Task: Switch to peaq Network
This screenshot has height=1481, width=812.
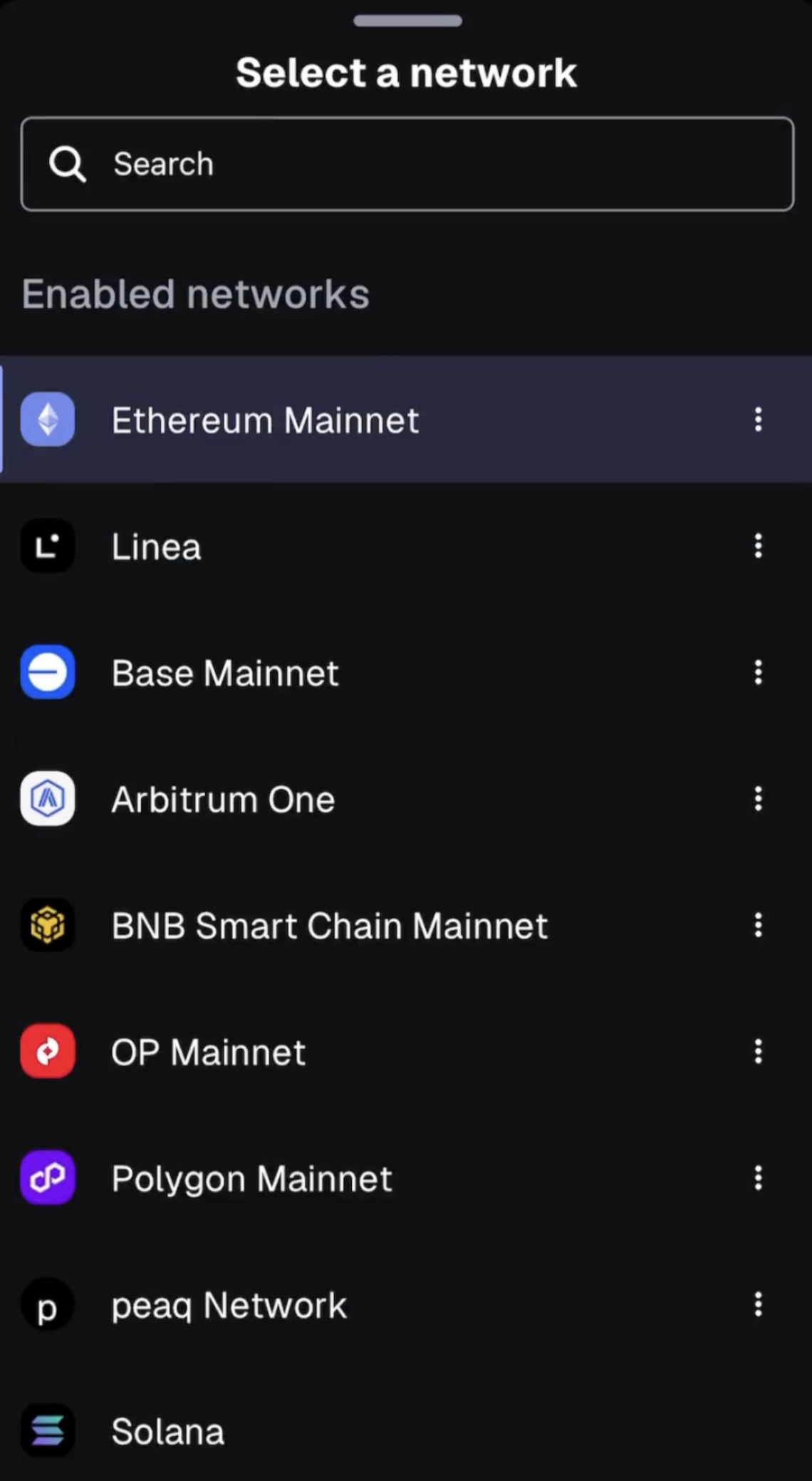Action: 229,1305
